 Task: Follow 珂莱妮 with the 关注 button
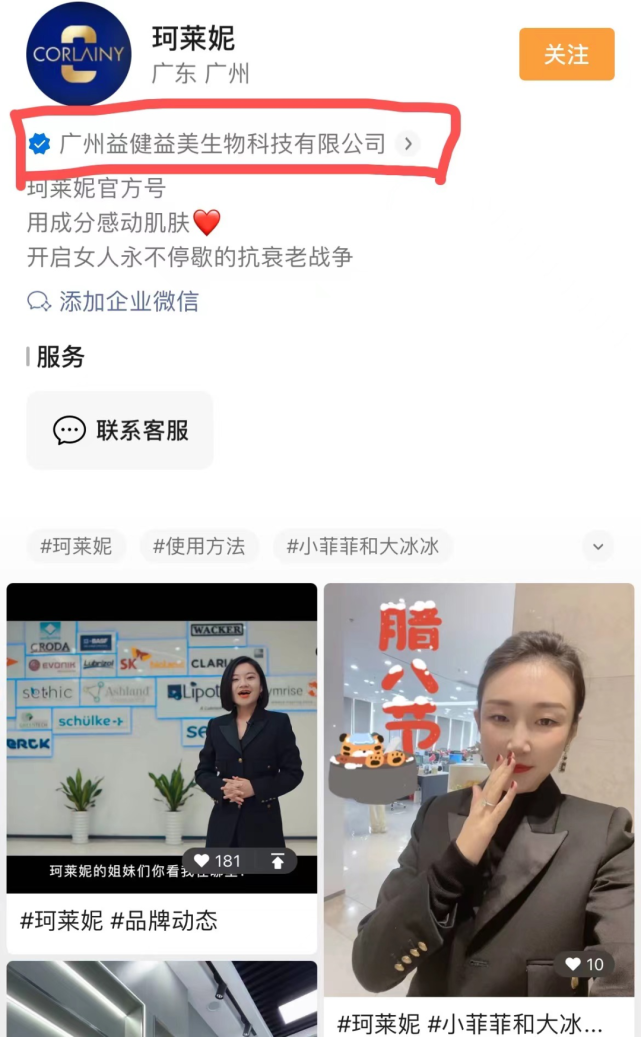(x=566, y=54)
